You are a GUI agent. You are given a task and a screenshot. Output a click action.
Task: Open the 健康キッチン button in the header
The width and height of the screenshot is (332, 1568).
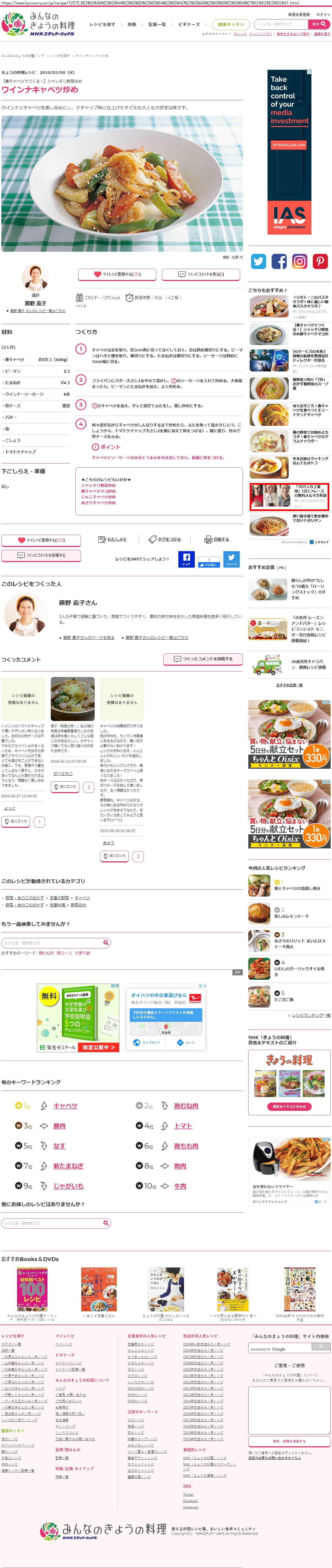pos(230,24)
